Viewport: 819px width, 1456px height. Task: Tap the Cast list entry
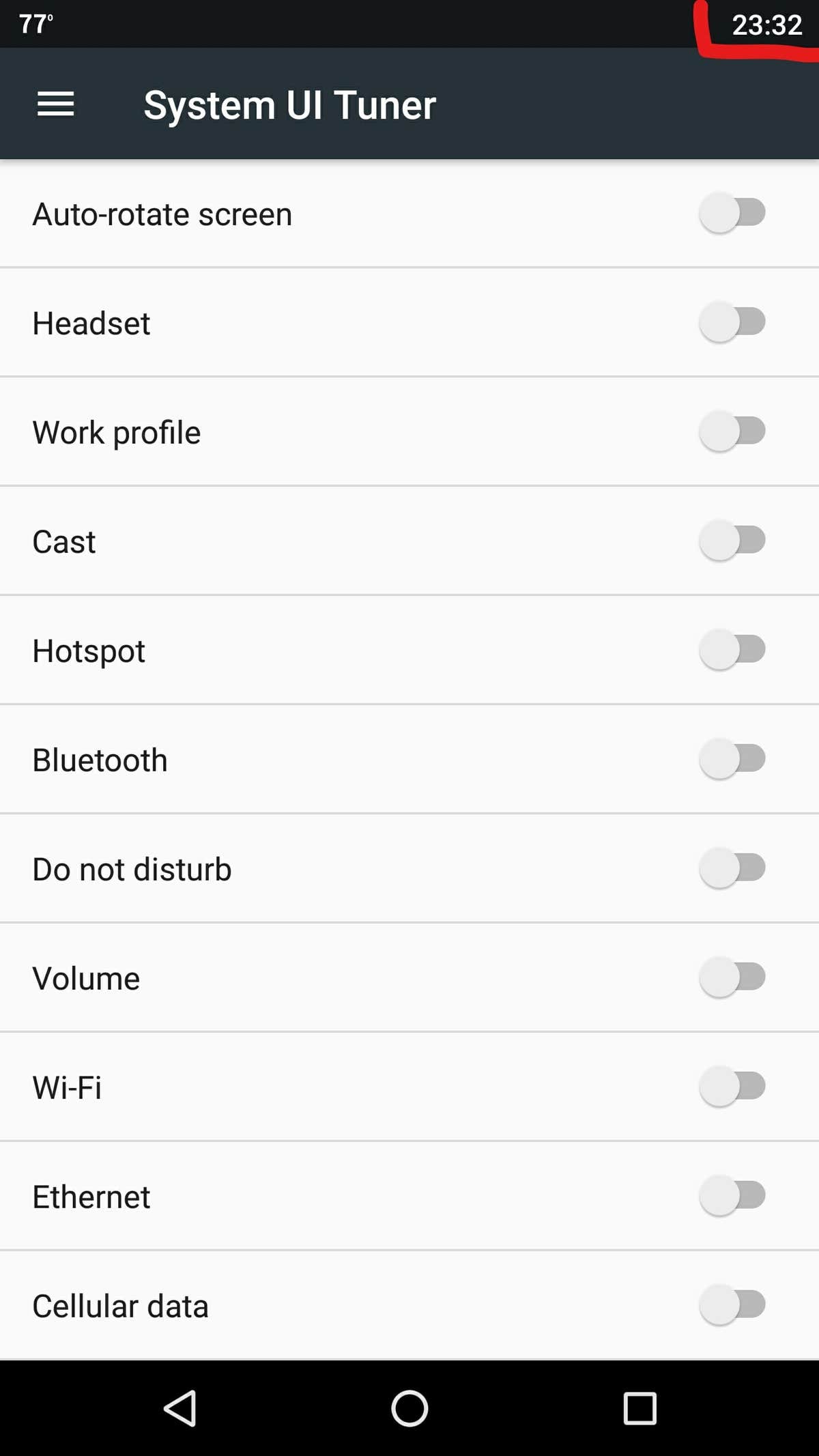(x=63, y=541)
